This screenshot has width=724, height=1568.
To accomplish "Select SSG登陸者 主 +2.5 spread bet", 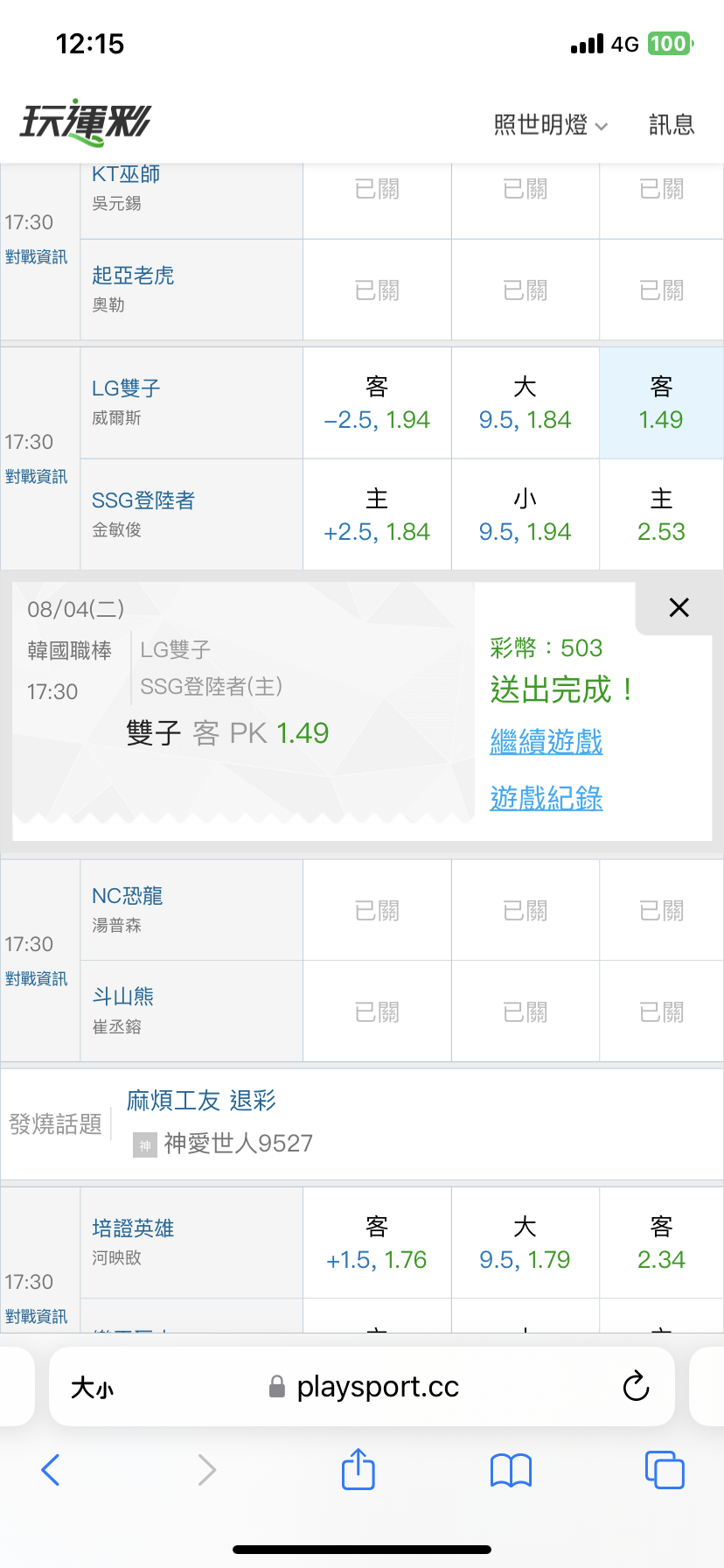I will (377, 515).
